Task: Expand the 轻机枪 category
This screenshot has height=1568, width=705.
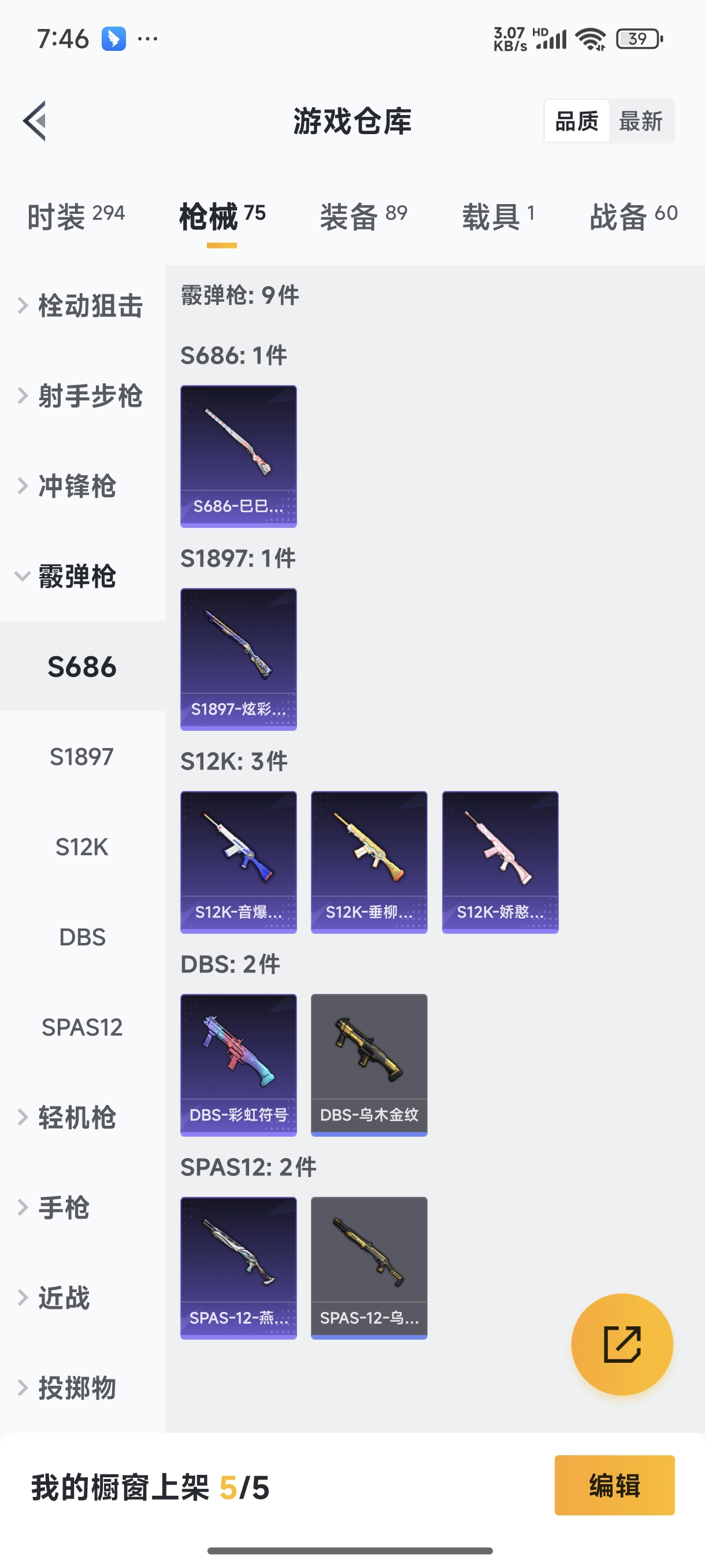Action: click(x=82, y=1117)
